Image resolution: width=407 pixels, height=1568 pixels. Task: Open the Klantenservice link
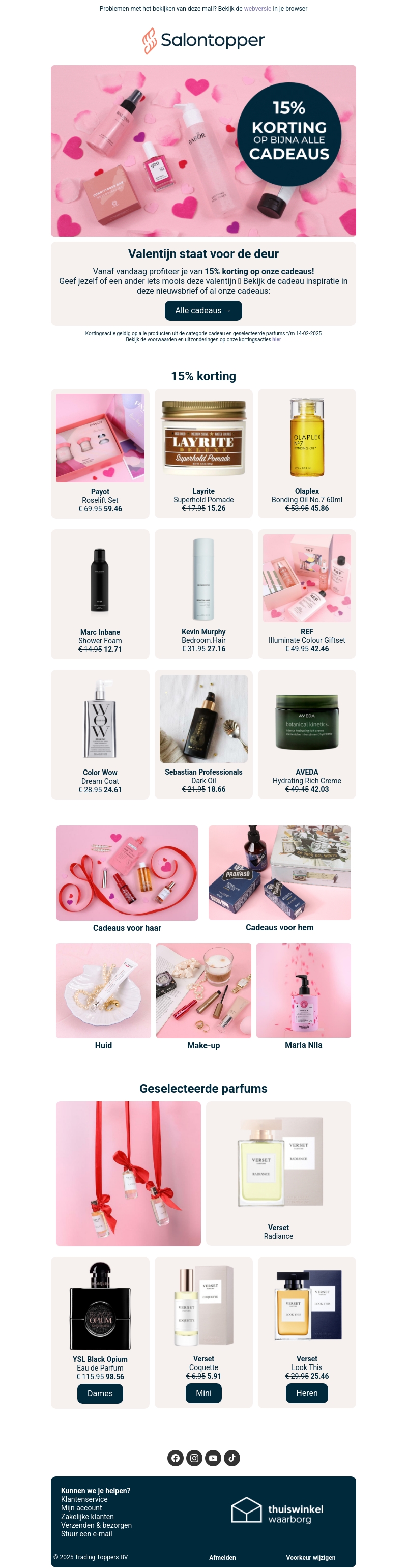84,1499
